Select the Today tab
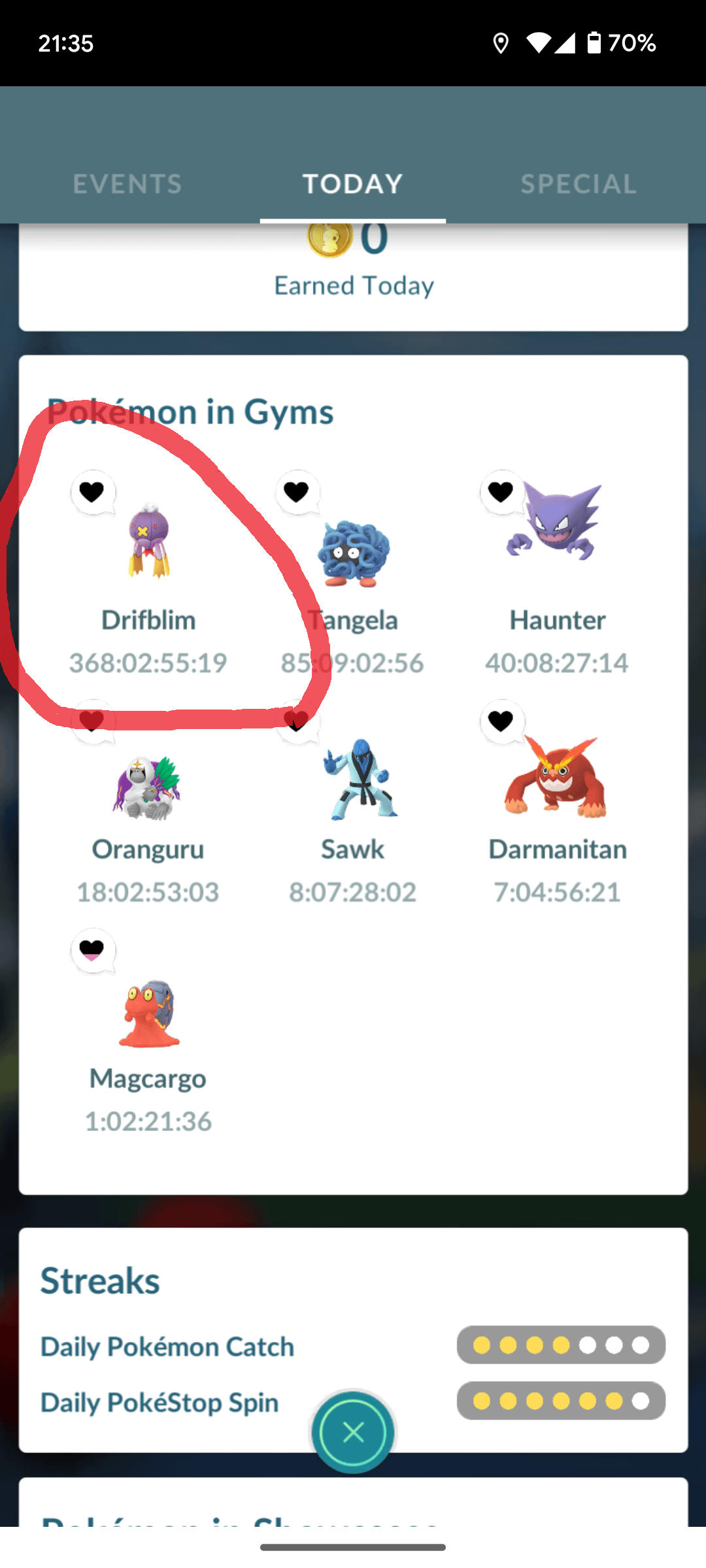This screenshot has width=706, height=1568. tap(352, 184)
